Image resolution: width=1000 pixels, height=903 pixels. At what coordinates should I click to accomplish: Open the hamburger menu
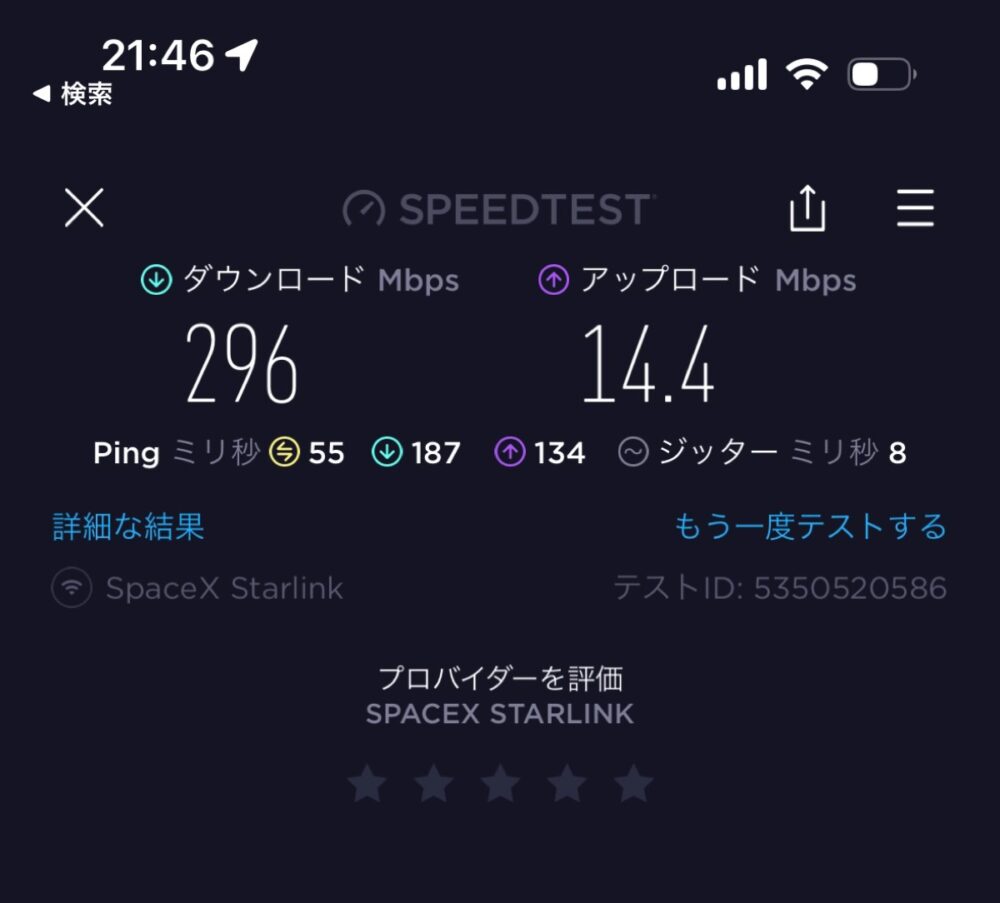[914, 208]
